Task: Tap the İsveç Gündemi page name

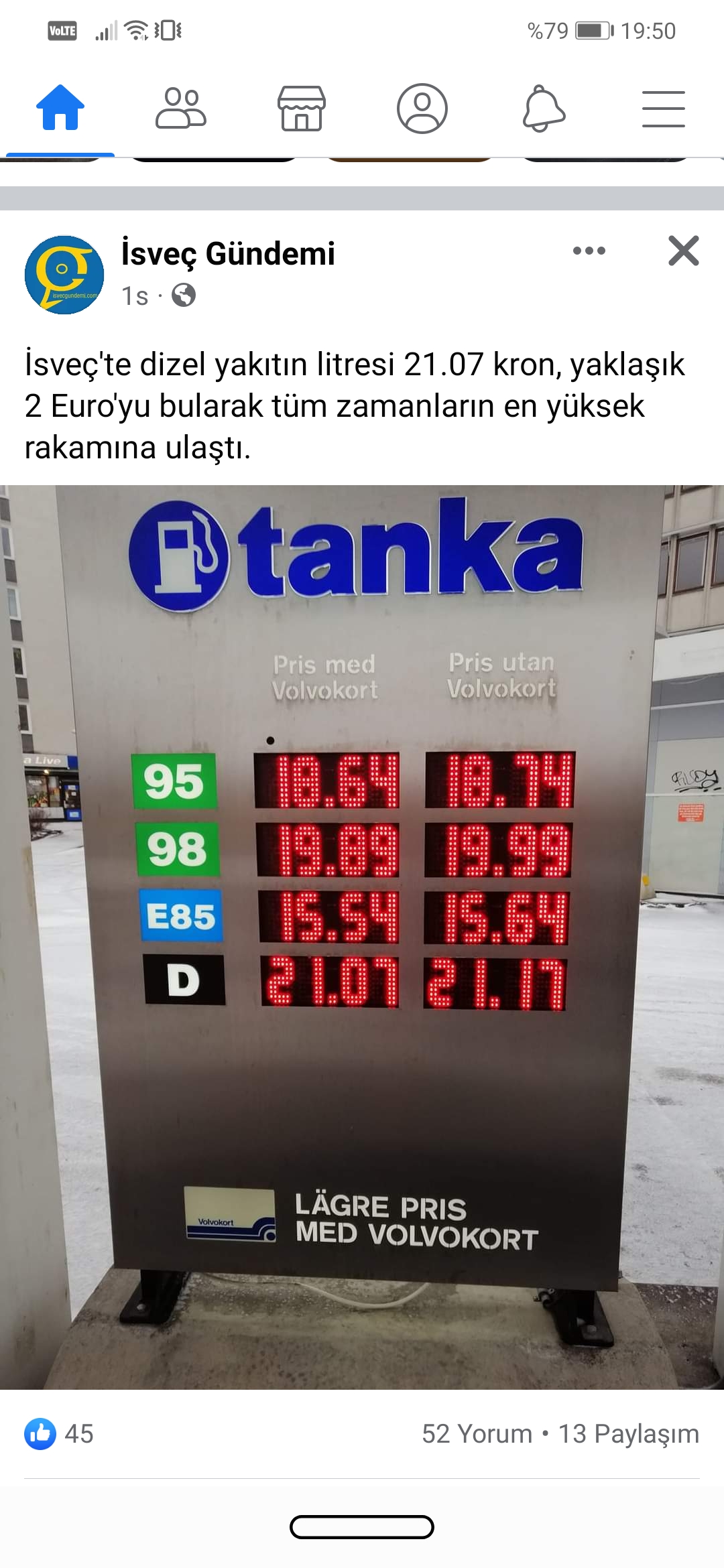Action: point(228,254)
